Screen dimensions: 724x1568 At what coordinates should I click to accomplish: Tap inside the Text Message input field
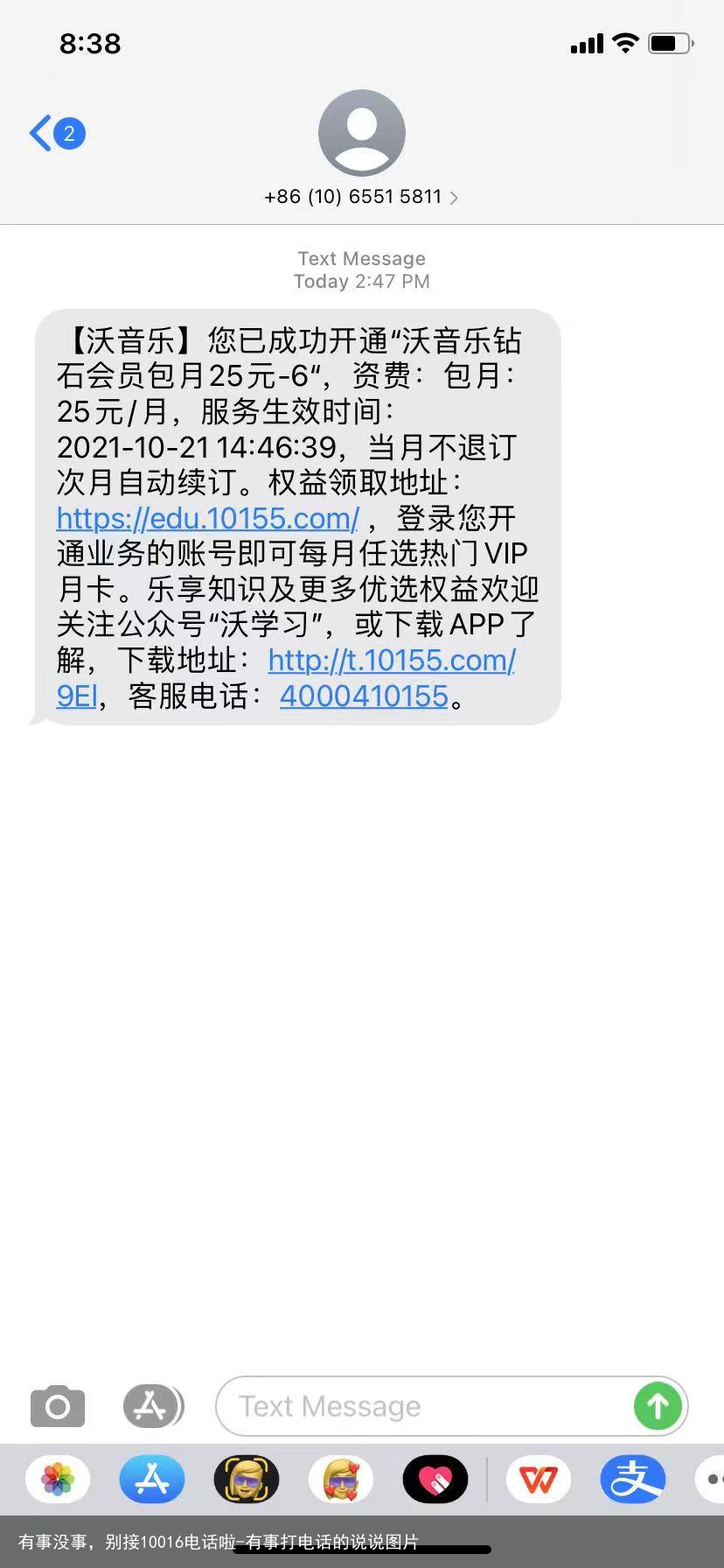[x=393, y=1406]
